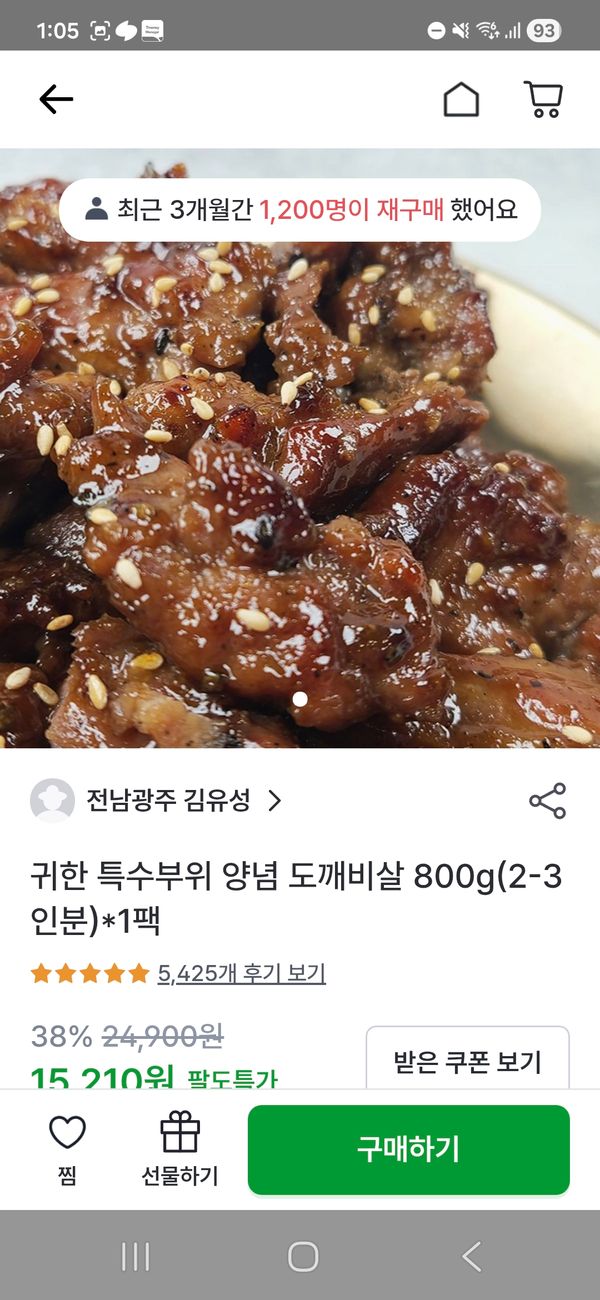Open recent apps from system navigation bar
The height and width of the screenshot is (1300, 600).
[135, 1257]
